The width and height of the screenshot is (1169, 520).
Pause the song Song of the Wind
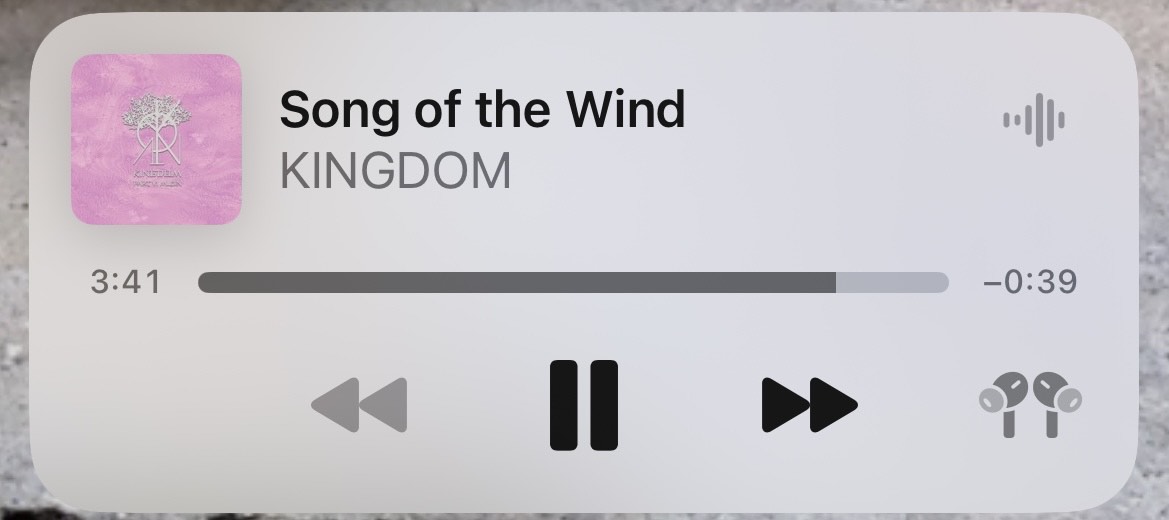tap(584, 405)
